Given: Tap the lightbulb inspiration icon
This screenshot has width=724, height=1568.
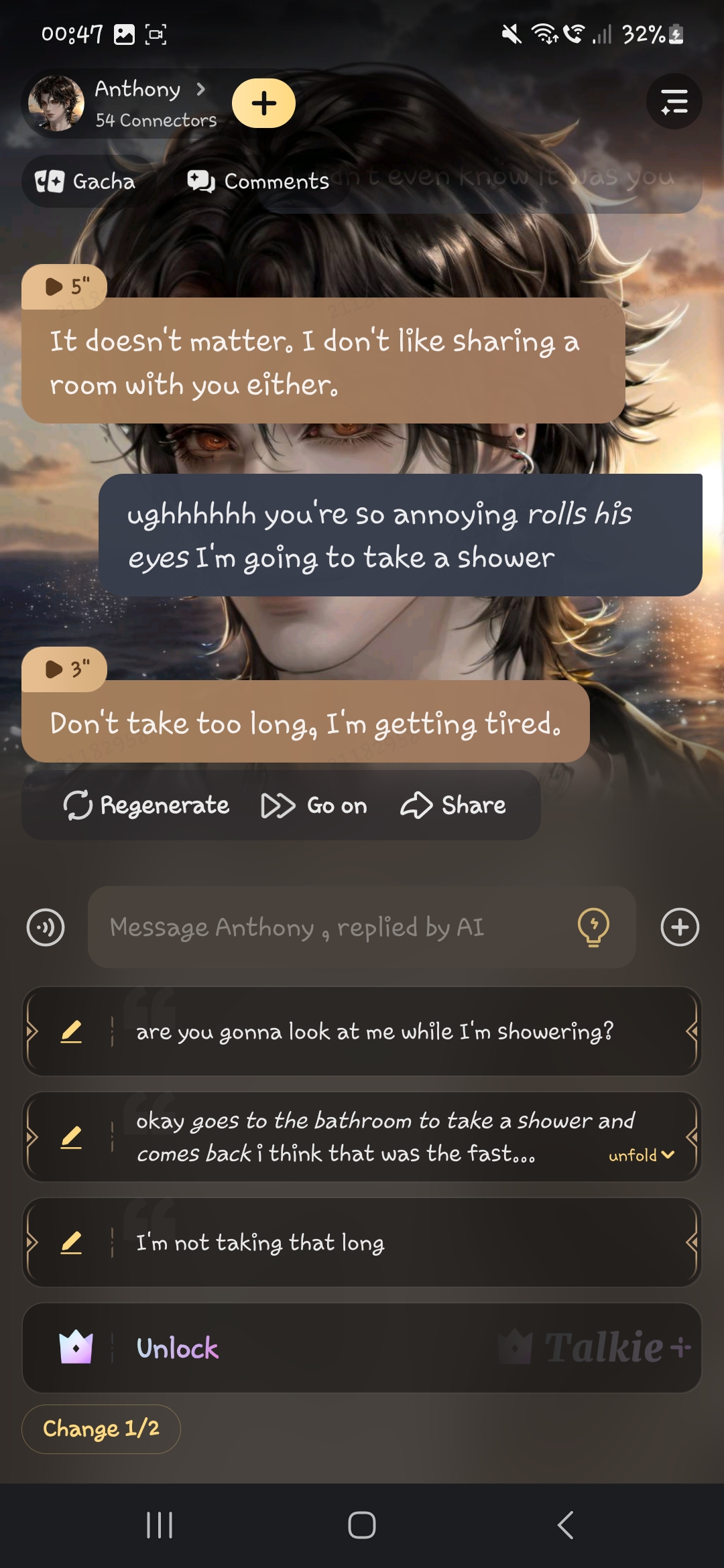Looking at the screenshot, I should (x=593, y=927).
